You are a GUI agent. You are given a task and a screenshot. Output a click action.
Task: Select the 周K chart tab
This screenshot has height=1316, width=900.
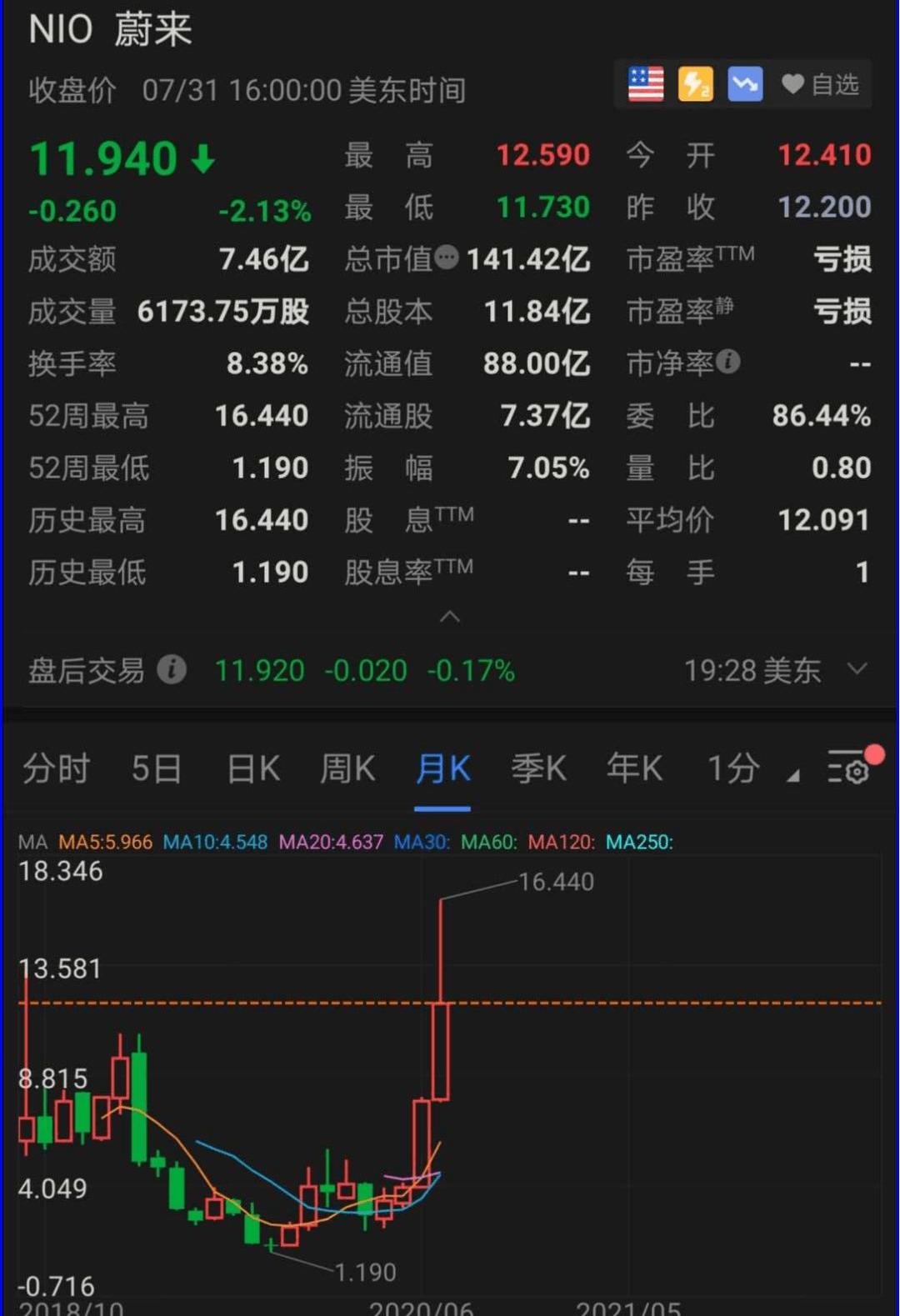(347, 768)
